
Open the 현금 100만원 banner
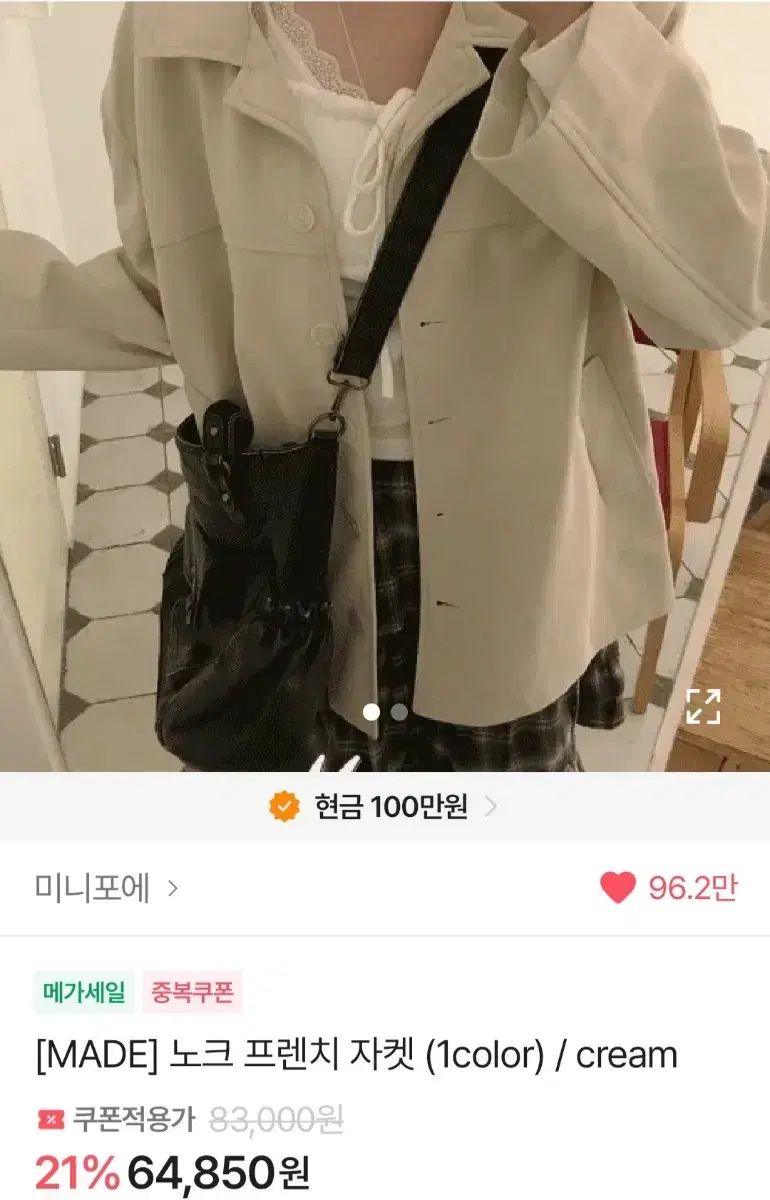[x=385, y=807]
